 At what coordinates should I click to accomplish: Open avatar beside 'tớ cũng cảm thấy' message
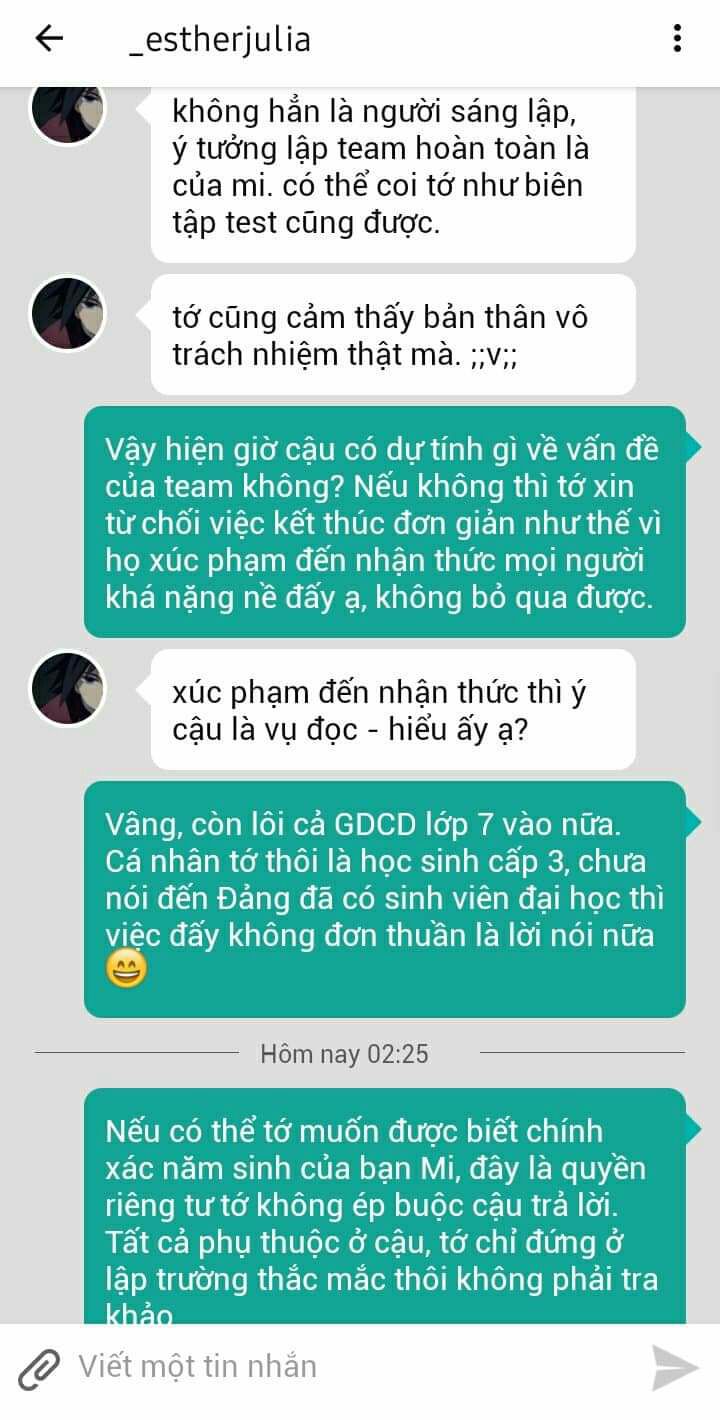(69, 314)
